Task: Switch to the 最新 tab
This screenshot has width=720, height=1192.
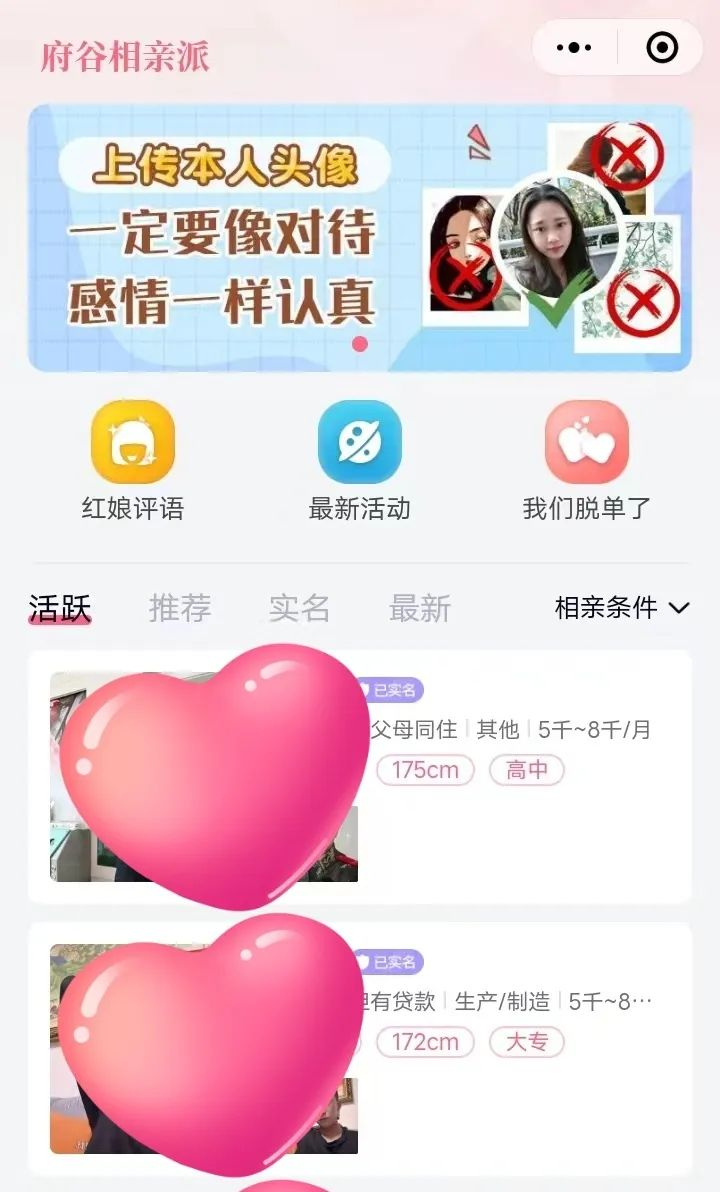Action: pos(420,608)
